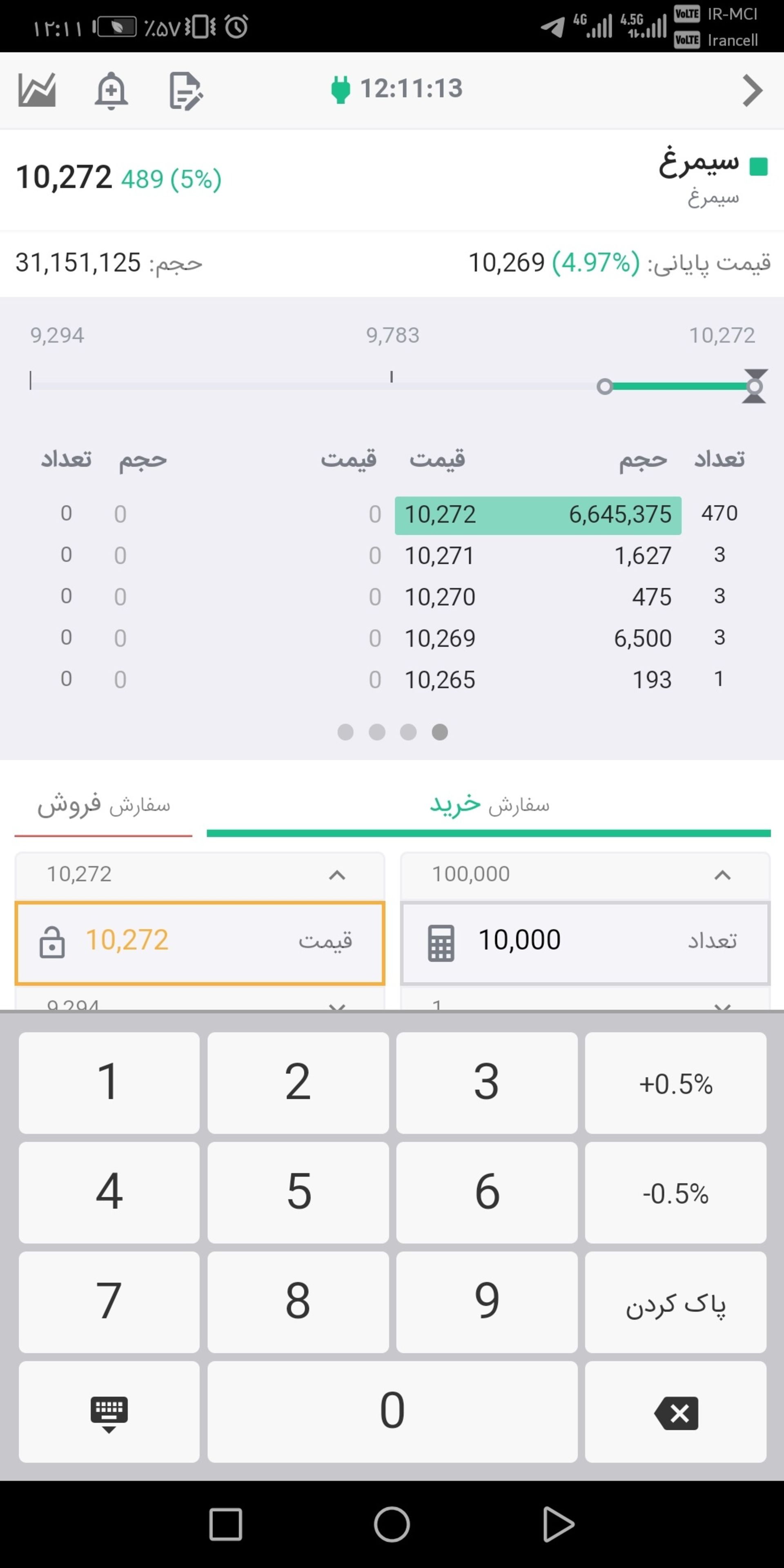Click the up chevron above the price field

[337, 875]
